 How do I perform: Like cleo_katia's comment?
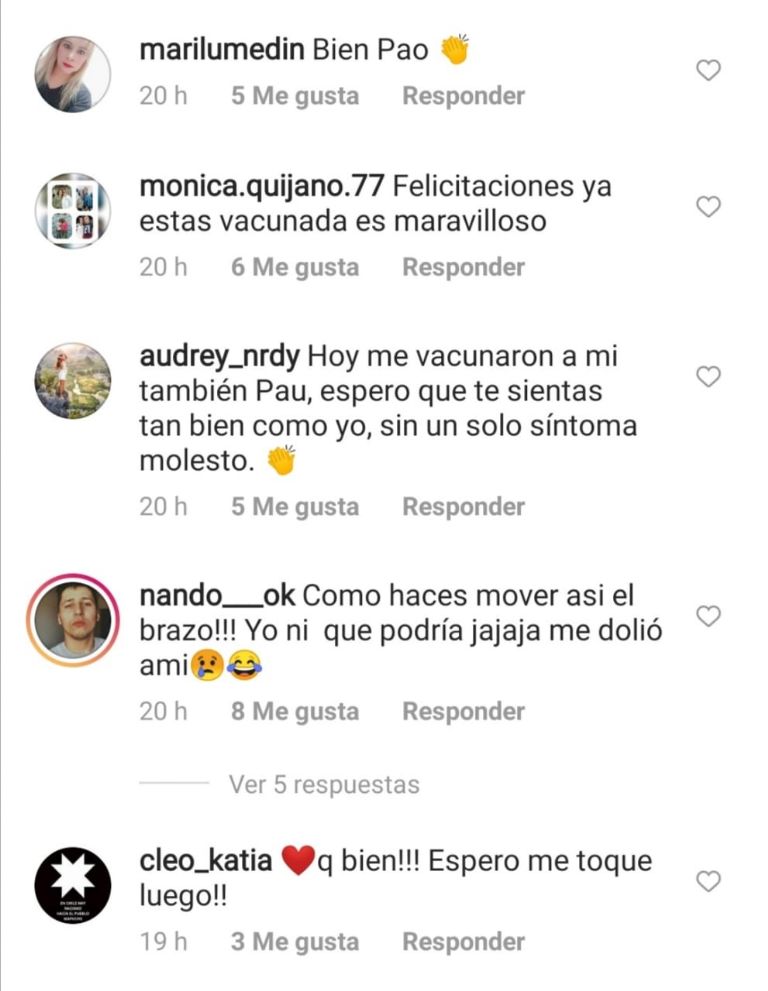[708, 881]
